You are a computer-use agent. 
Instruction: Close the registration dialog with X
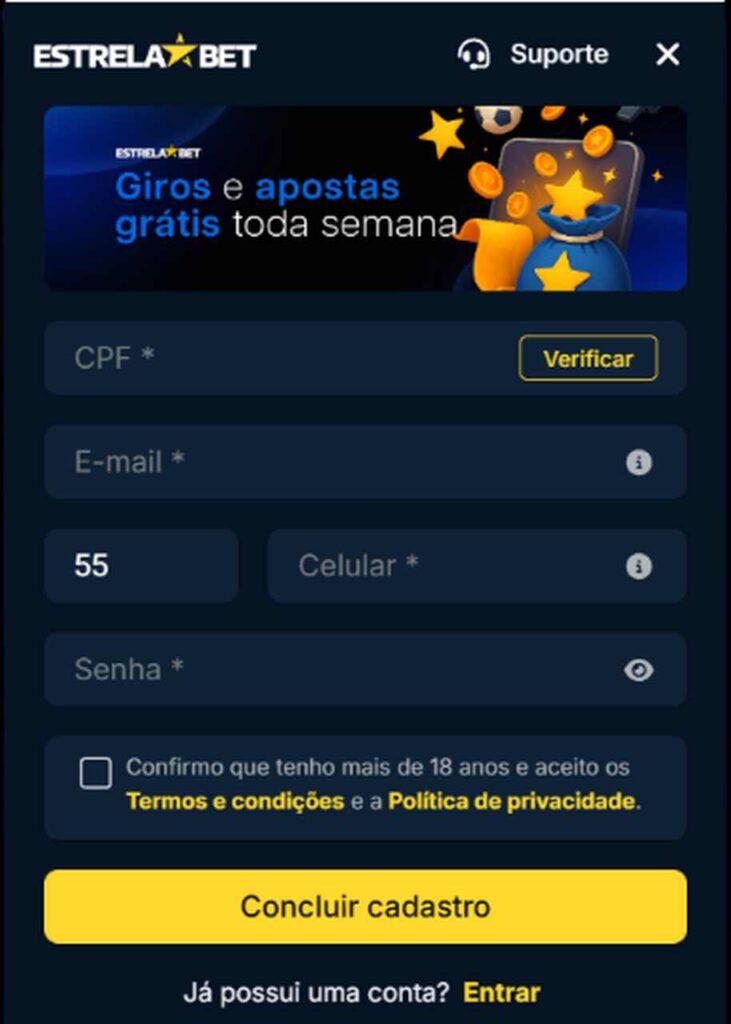point(667,55)
